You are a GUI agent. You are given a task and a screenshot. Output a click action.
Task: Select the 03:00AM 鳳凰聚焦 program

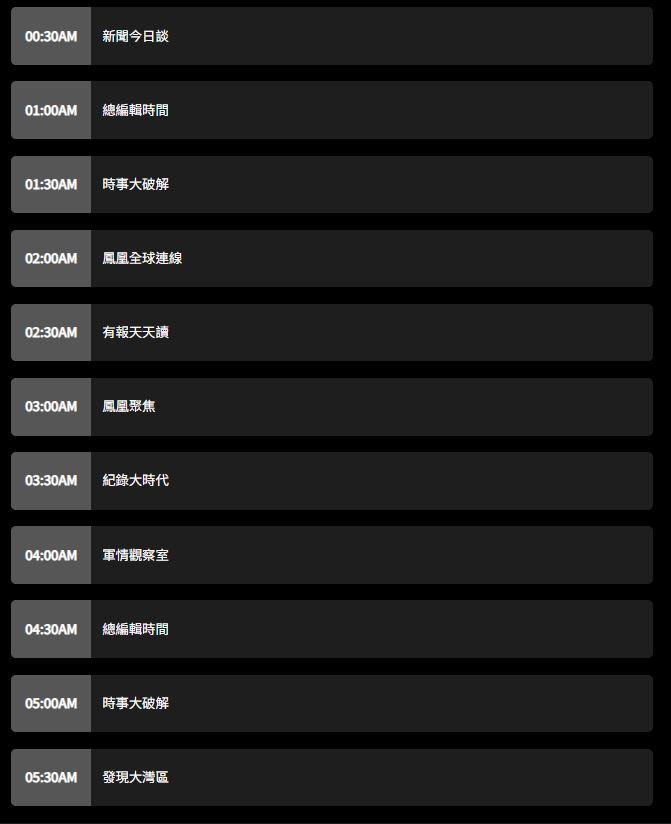click(129, 406)
